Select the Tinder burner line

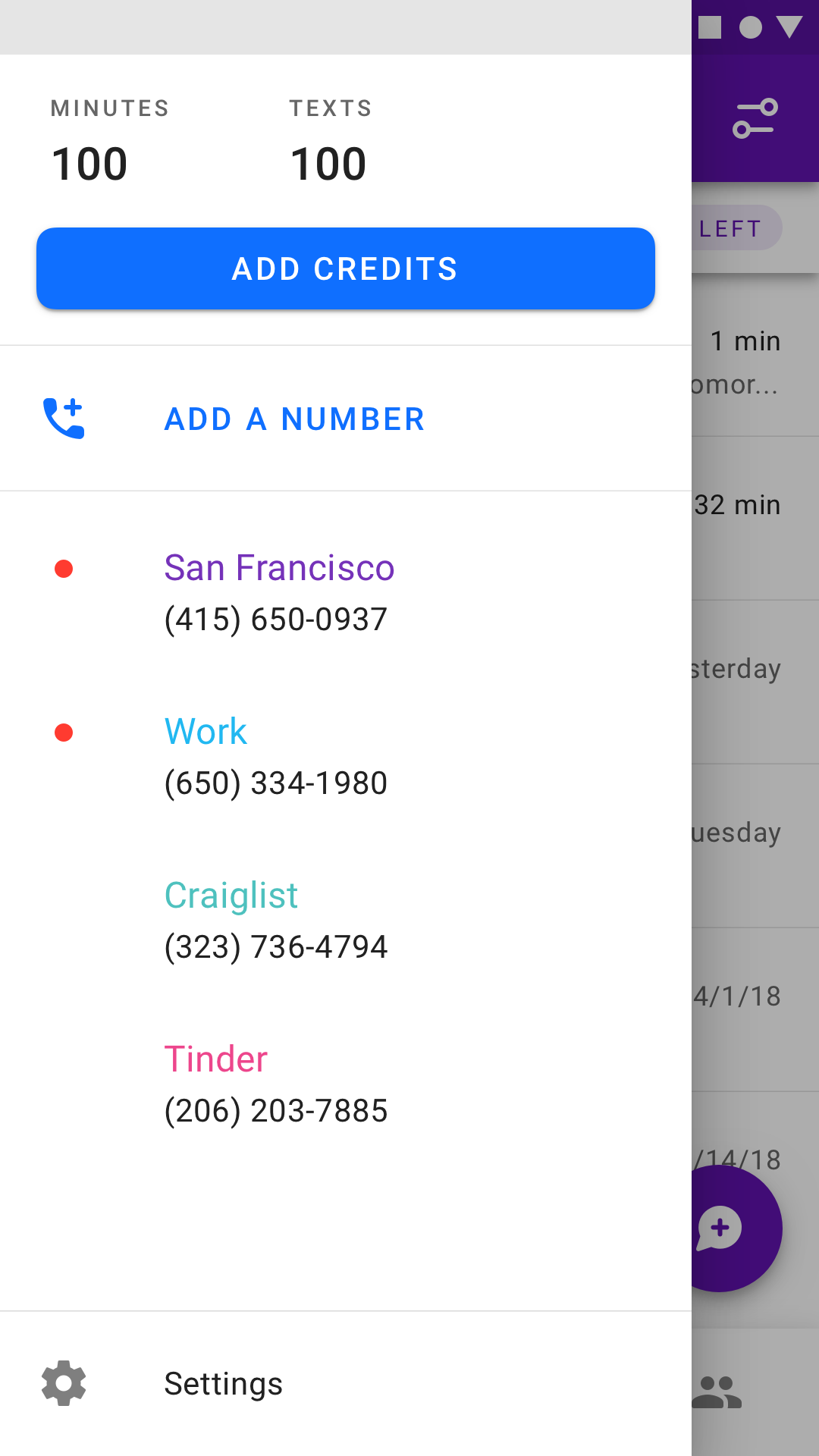277,1083
